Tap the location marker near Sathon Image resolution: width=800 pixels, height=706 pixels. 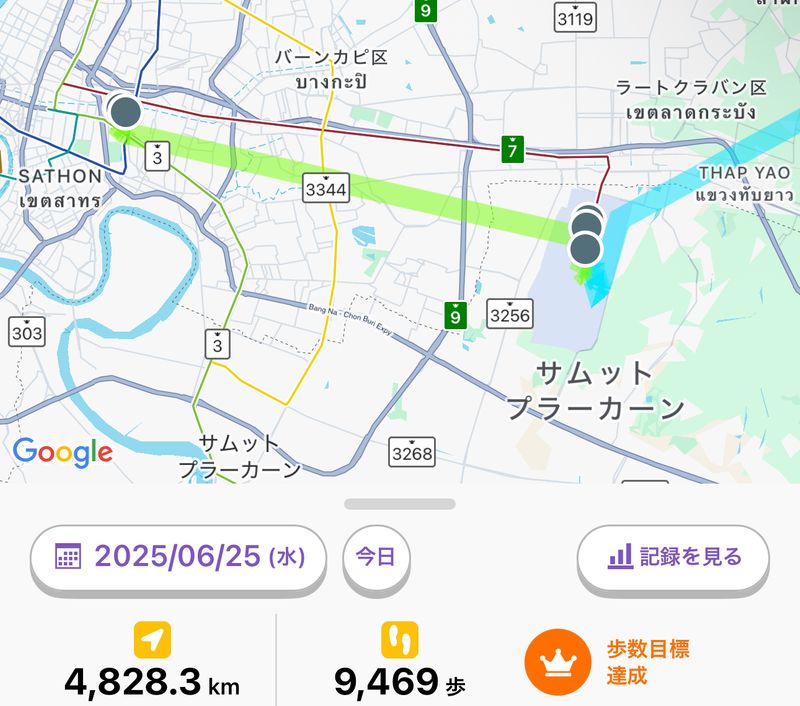click(124, 111)
